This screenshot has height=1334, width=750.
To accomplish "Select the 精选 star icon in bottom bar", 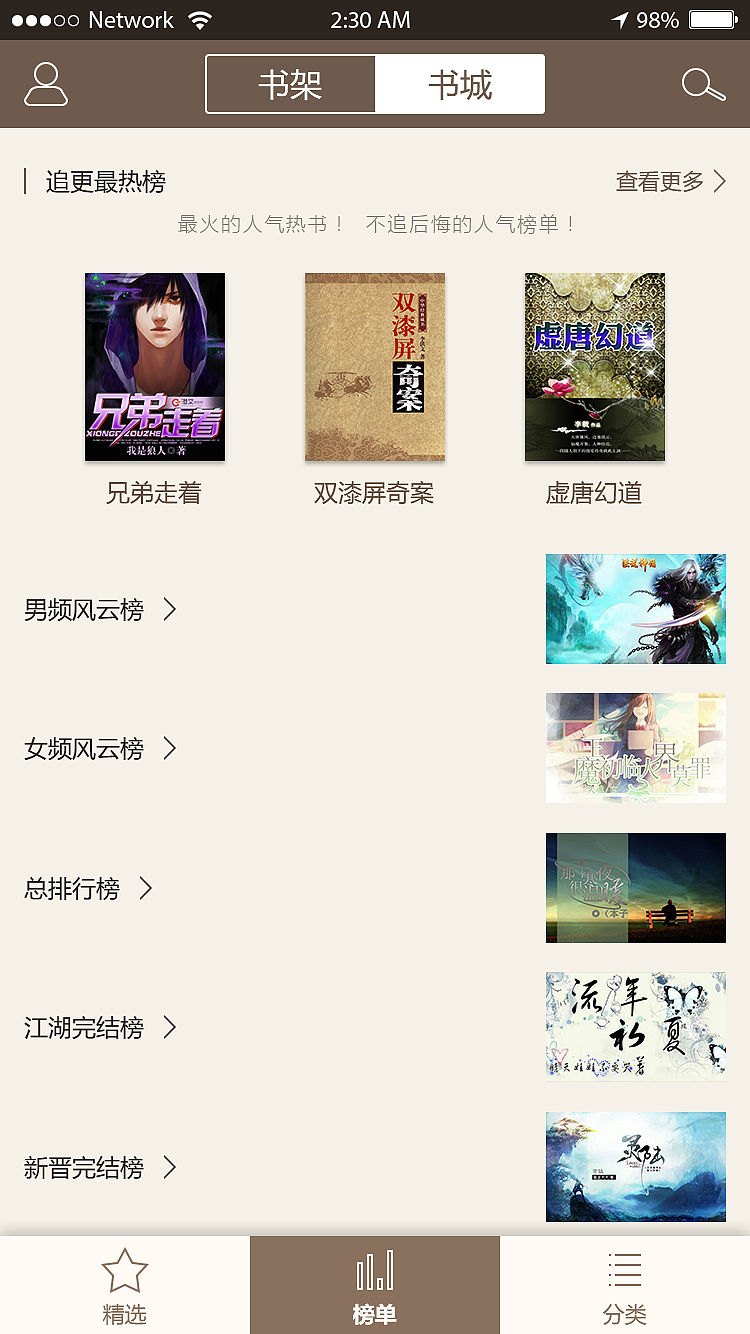I will point(125,1270).
